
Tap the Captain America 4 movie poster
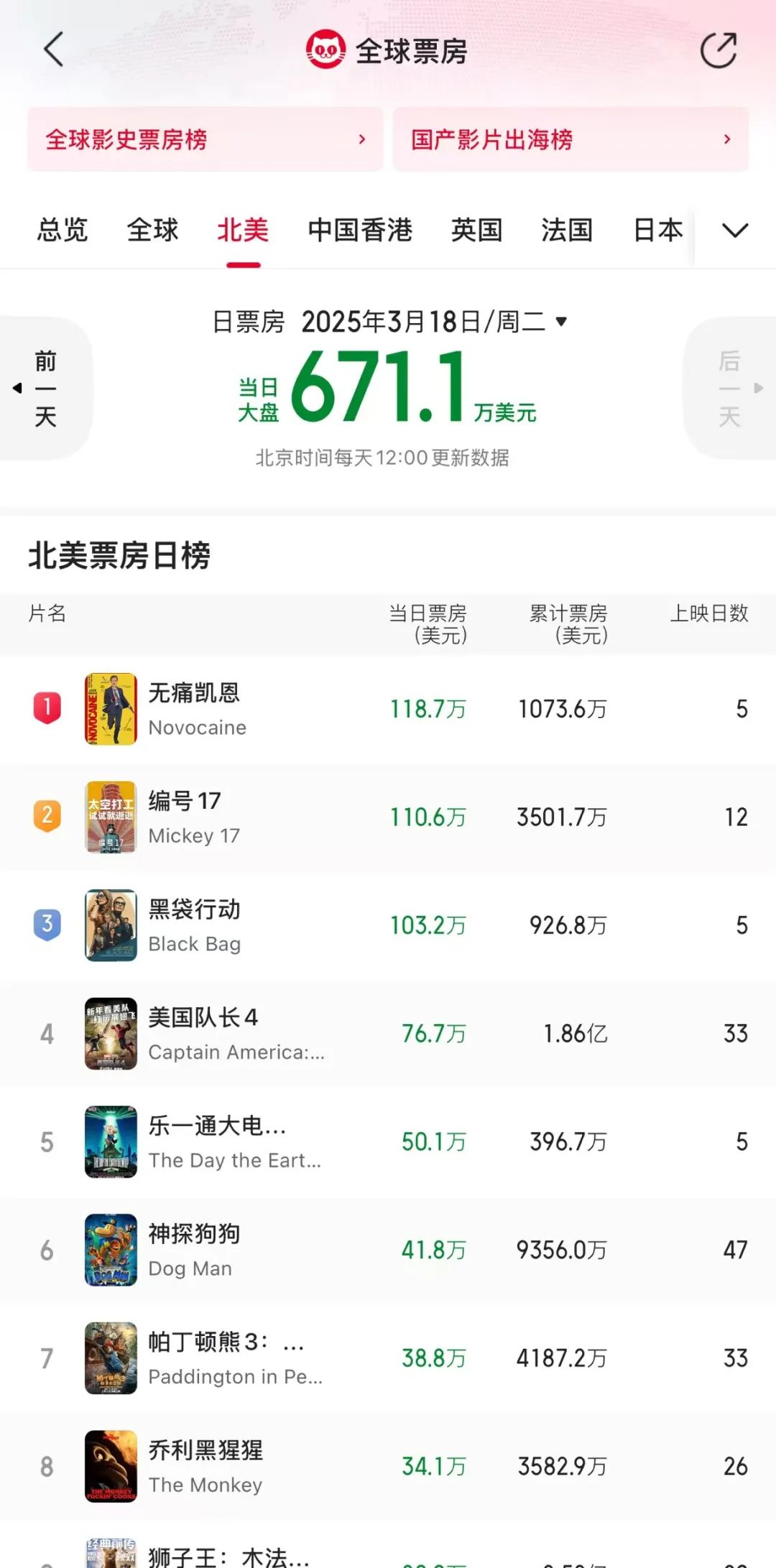pyautogui.click(x=111, y=1034)
